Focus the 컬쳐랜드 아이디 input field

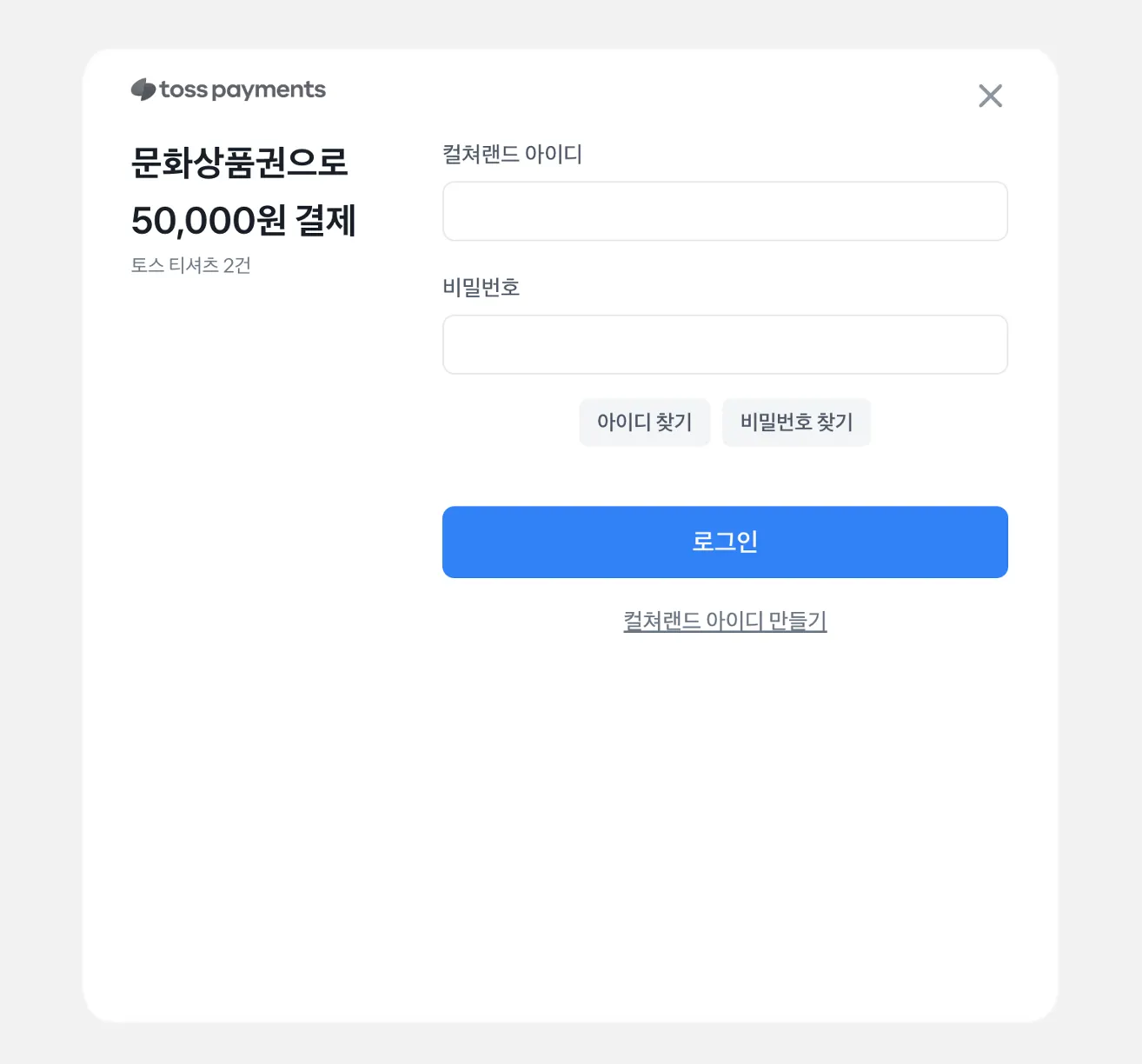click(x=725, y=211)
